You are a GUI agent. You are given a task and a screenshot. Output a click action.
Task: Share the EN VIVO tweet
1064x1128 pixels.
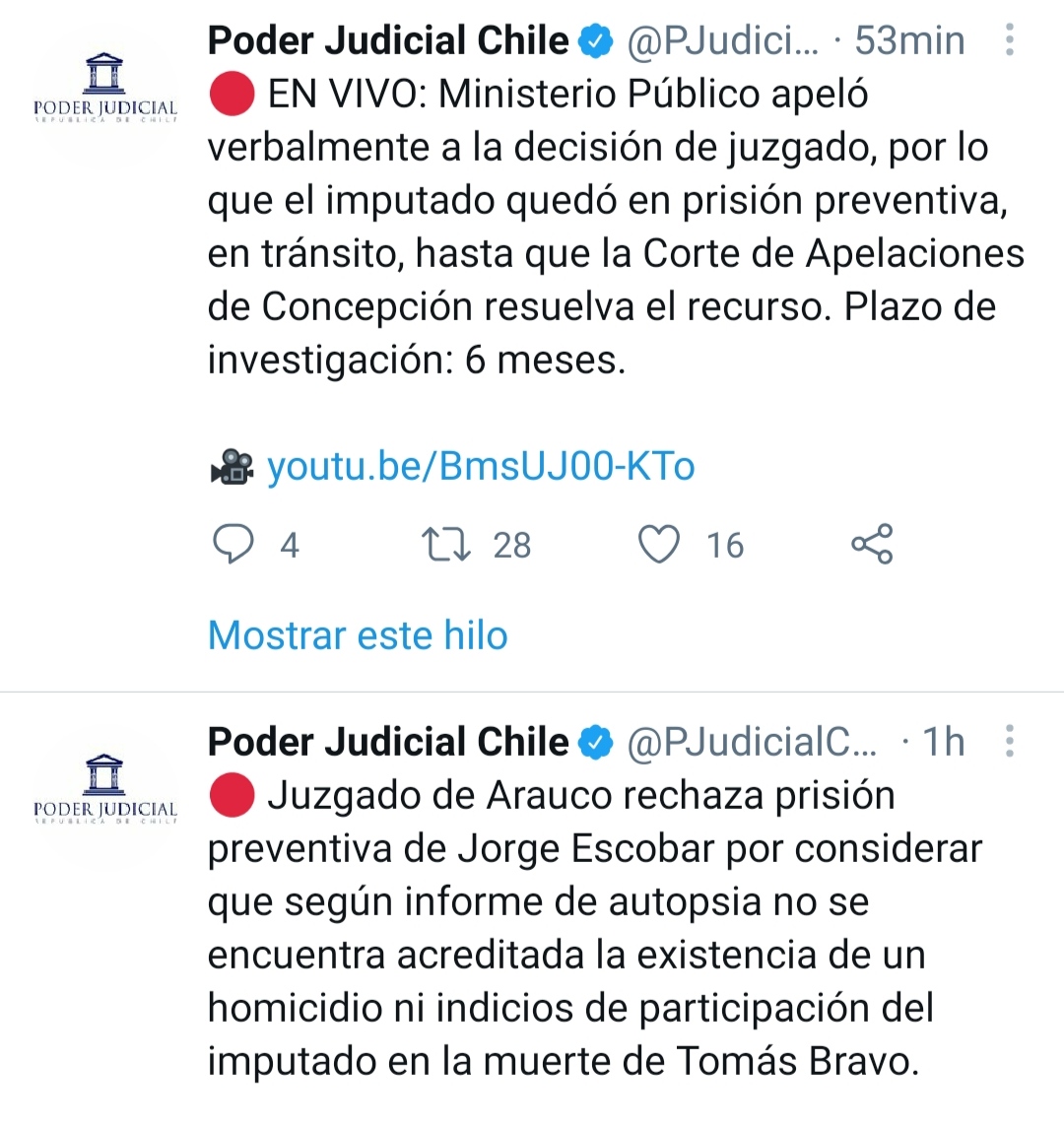pyautogui.click(x=872, y=544)
